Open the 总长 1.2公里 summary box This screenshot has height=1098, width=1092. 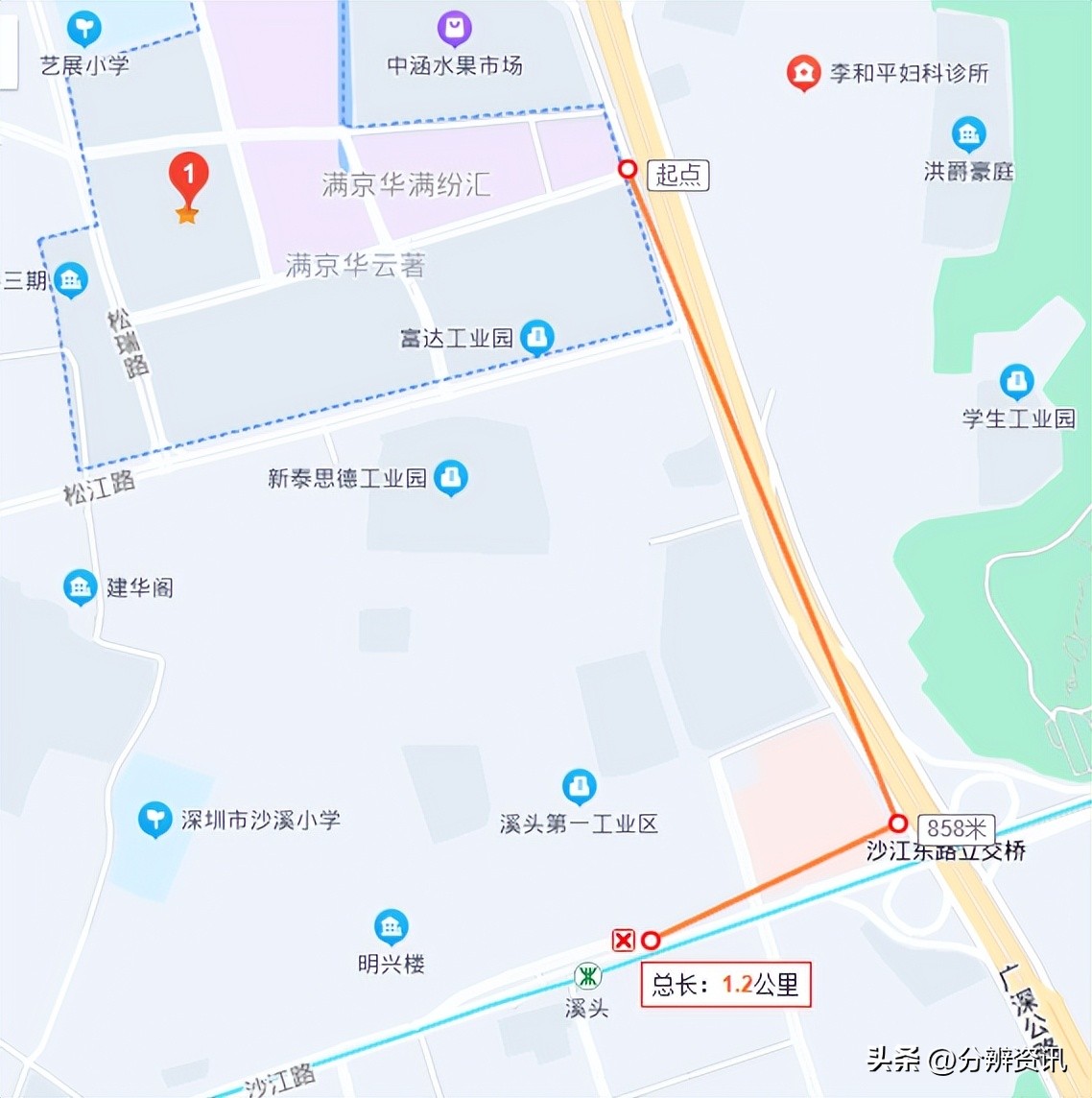724,984
